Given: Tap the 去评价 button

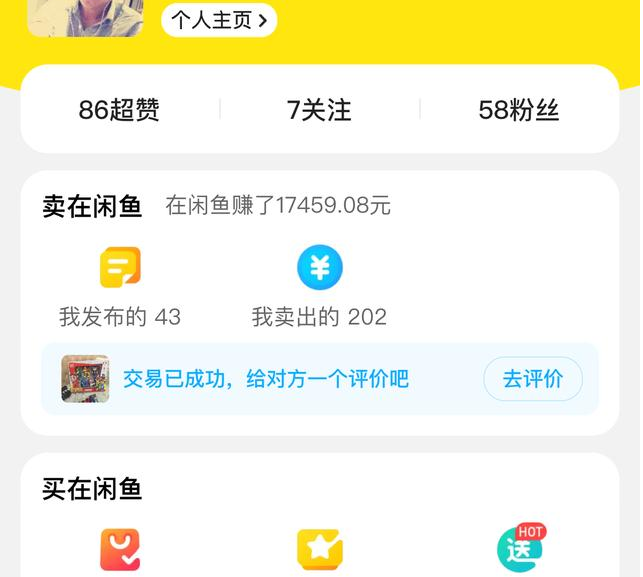Looking at the screenshot, I should [532, 379].
